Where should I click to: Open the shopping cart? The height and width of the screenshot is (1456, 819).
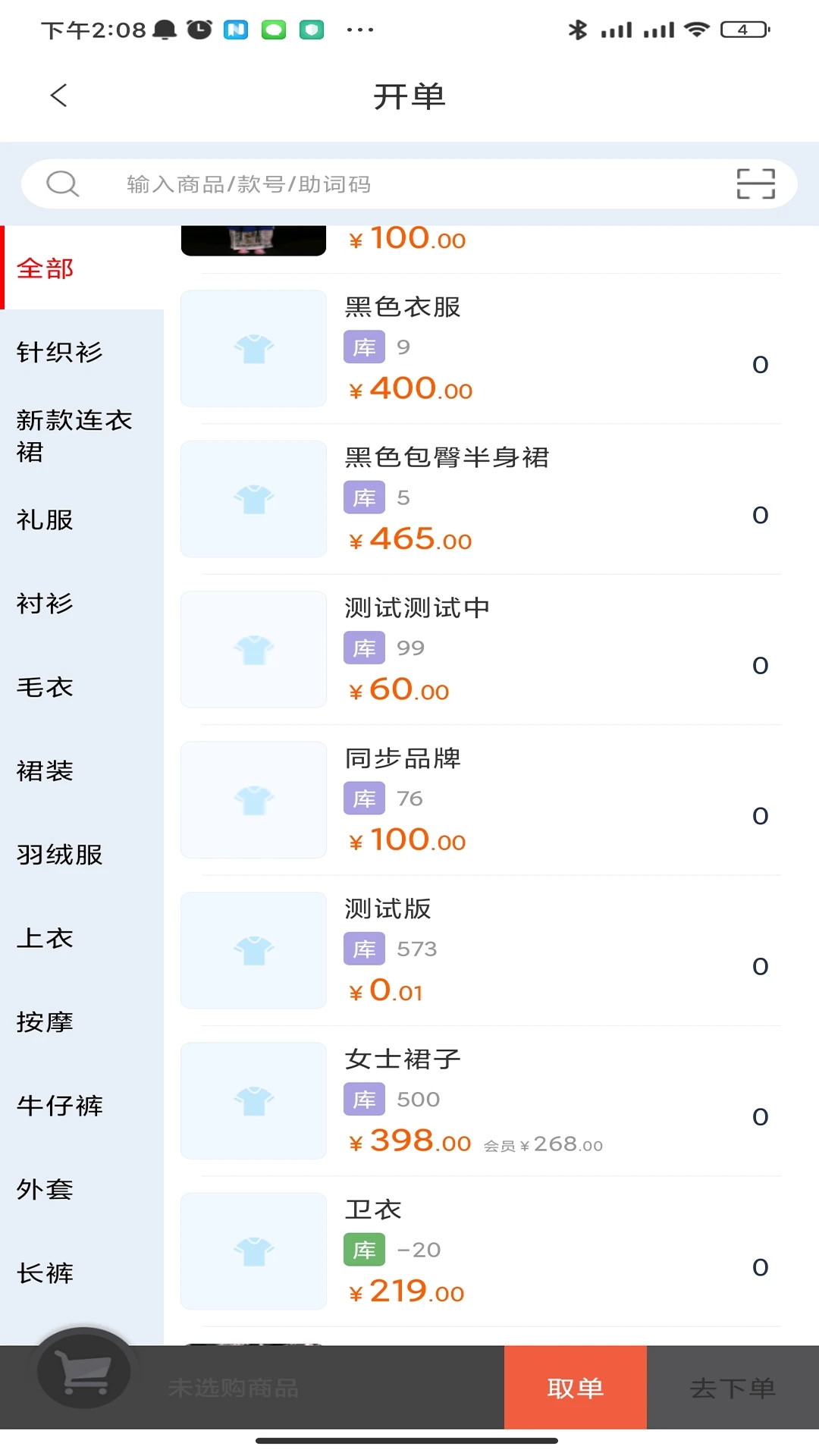[83, 1371]
